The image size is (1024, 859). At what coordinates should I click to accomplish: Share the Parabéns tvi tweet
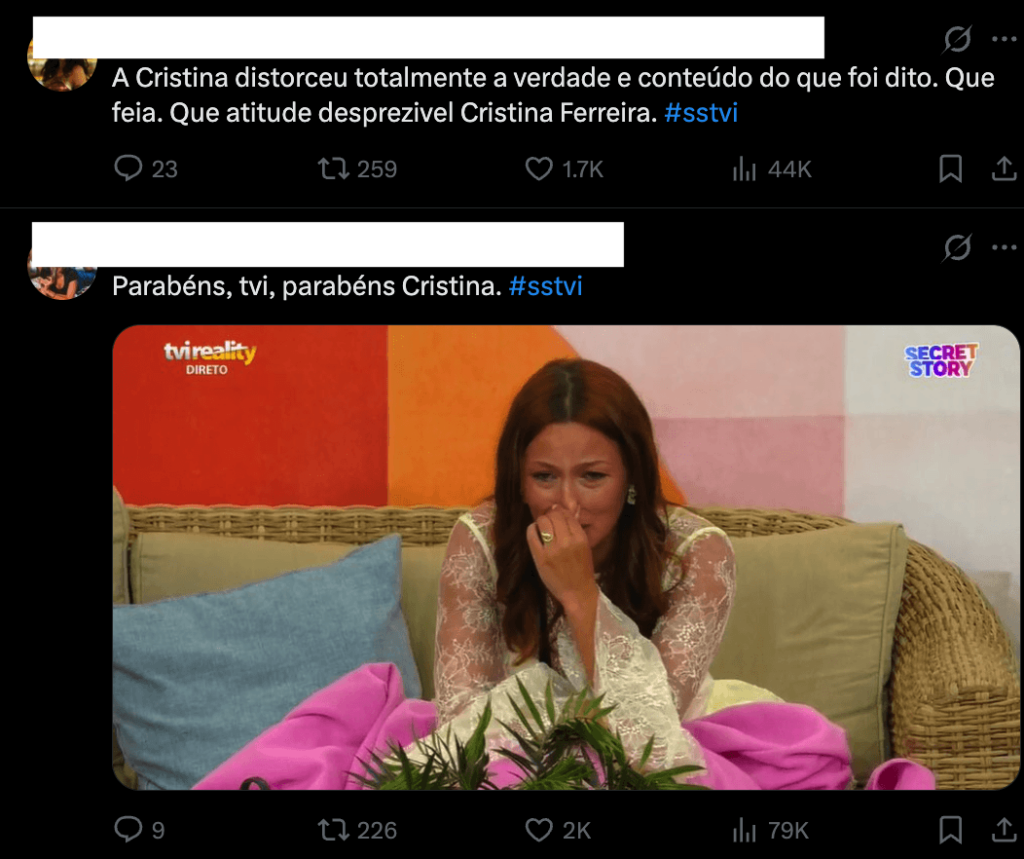(x=1003, y=829)
